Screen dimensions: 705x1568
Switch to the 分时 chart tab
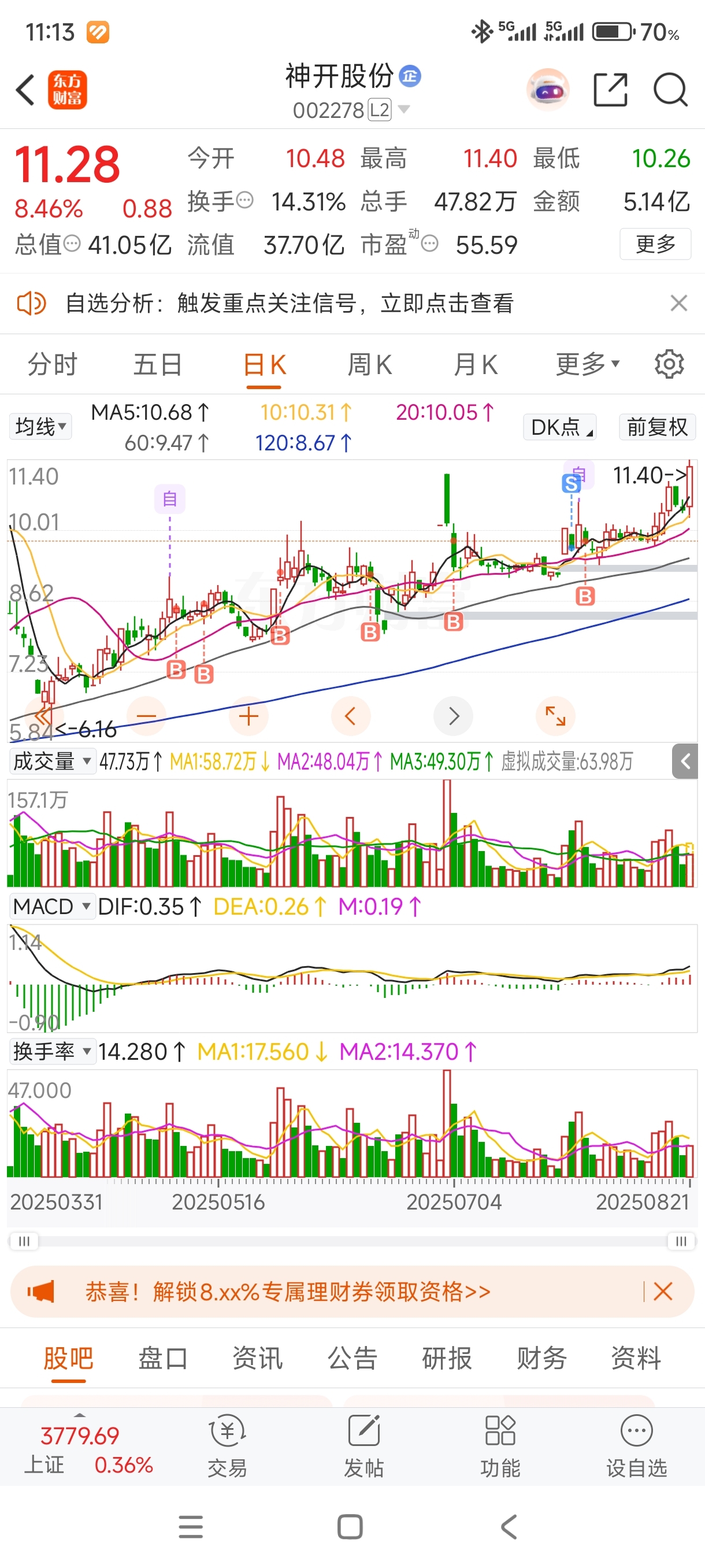(x=53, y=365)
